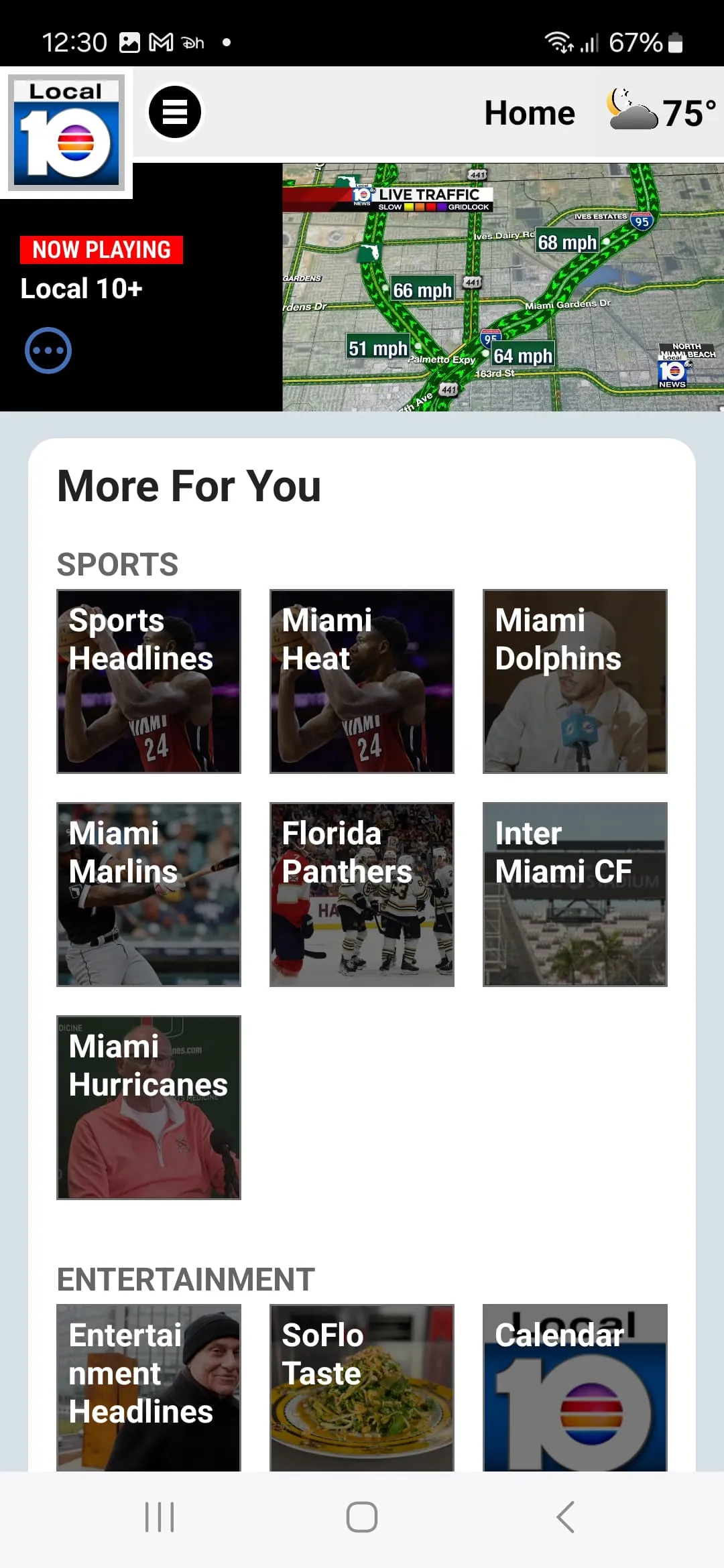View Miami Dolphins coverage
724x1568 pixels.
click(574, 681)
